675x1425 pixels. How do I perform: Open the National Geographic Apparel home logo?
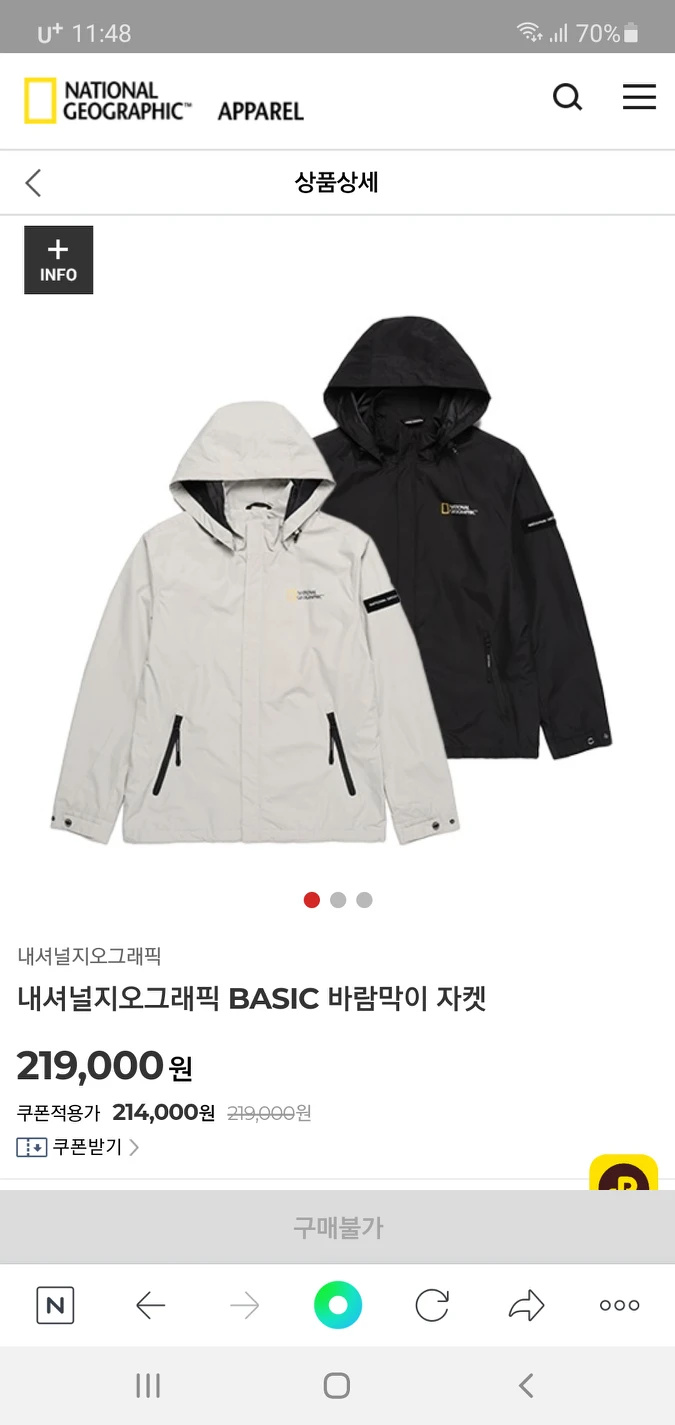pos(163,102)
